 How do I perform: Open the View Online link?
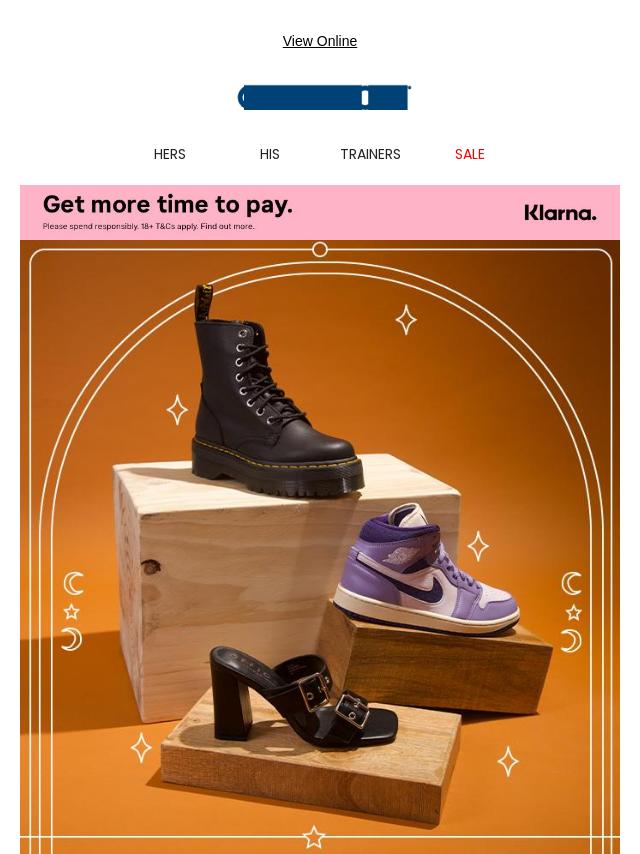319,41
